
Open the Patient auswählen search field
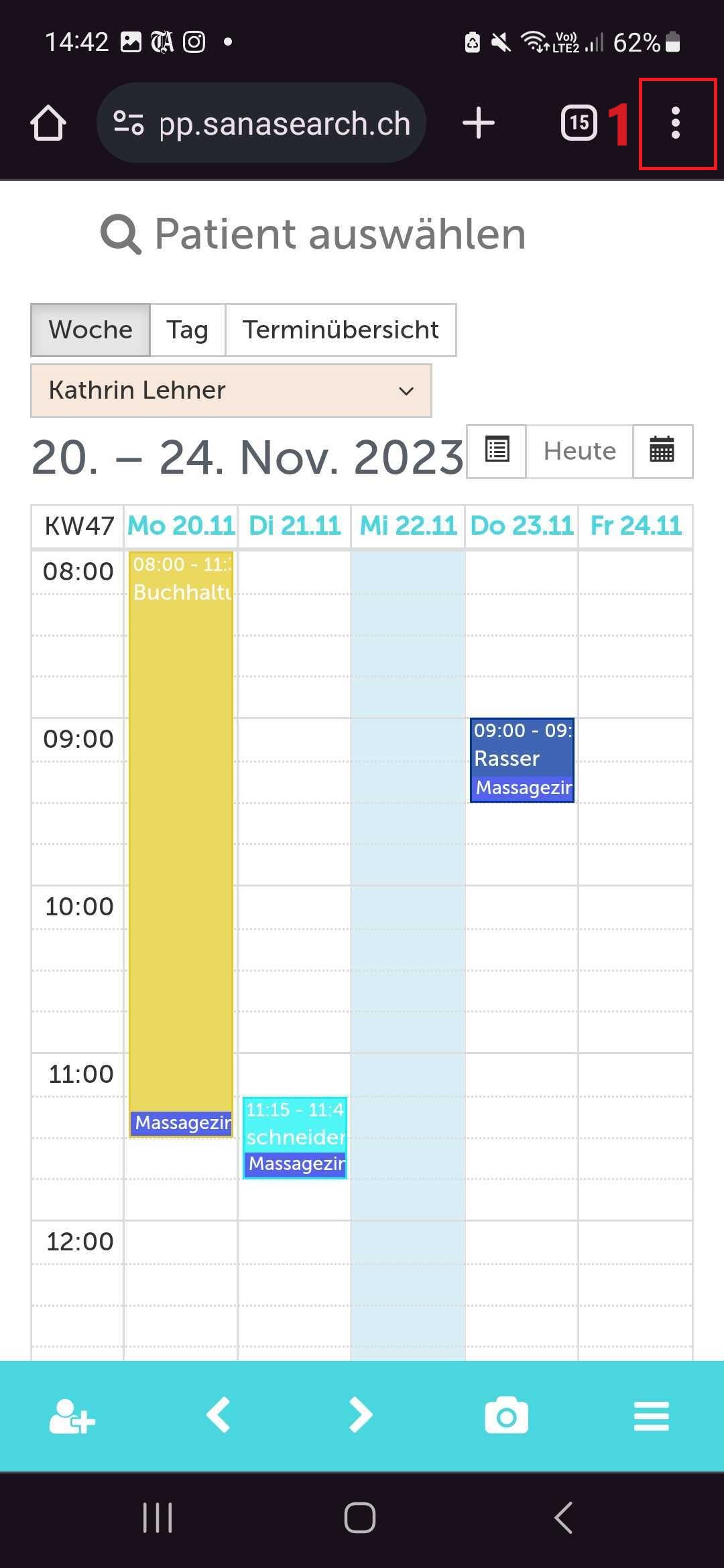coord(313,234)
